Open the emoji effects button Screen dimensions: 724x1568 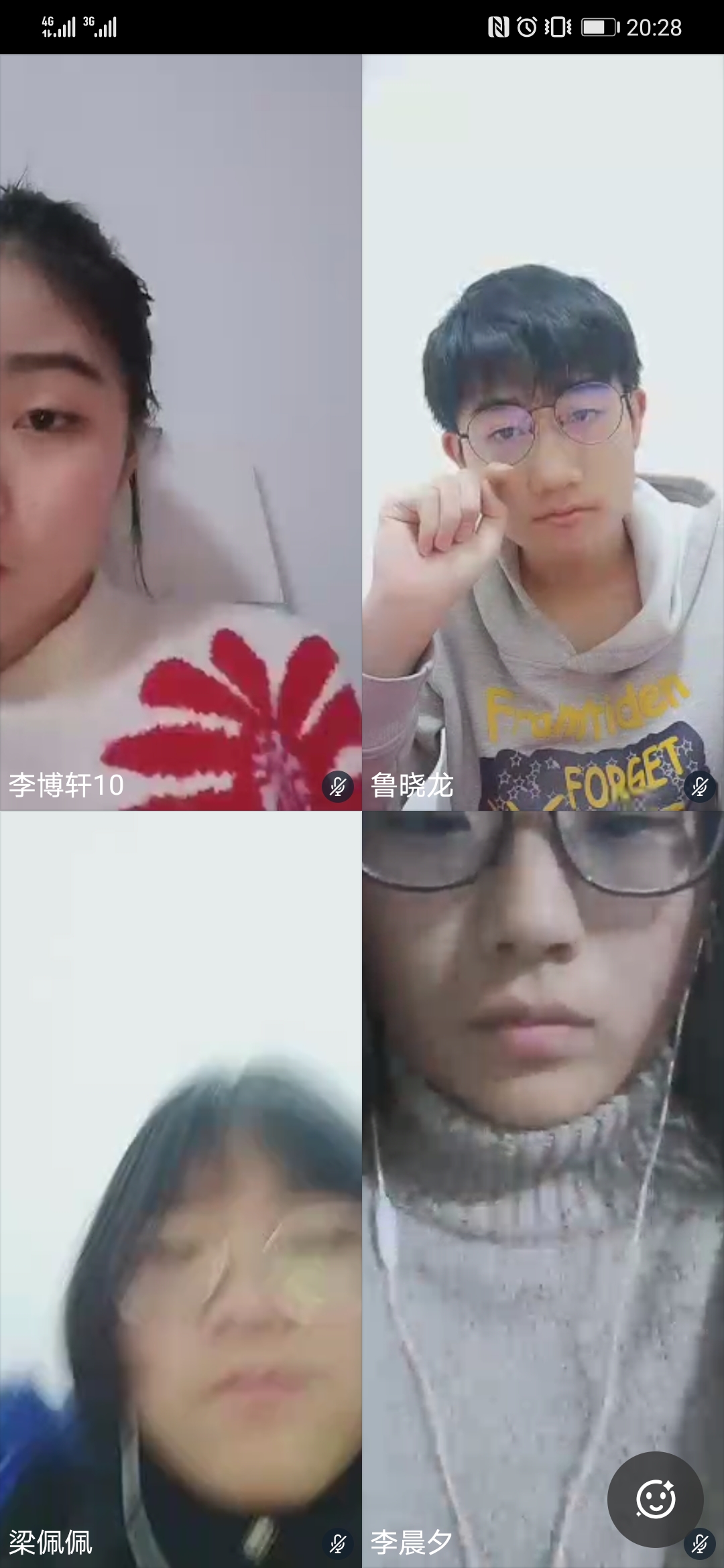coord(655,1499)
